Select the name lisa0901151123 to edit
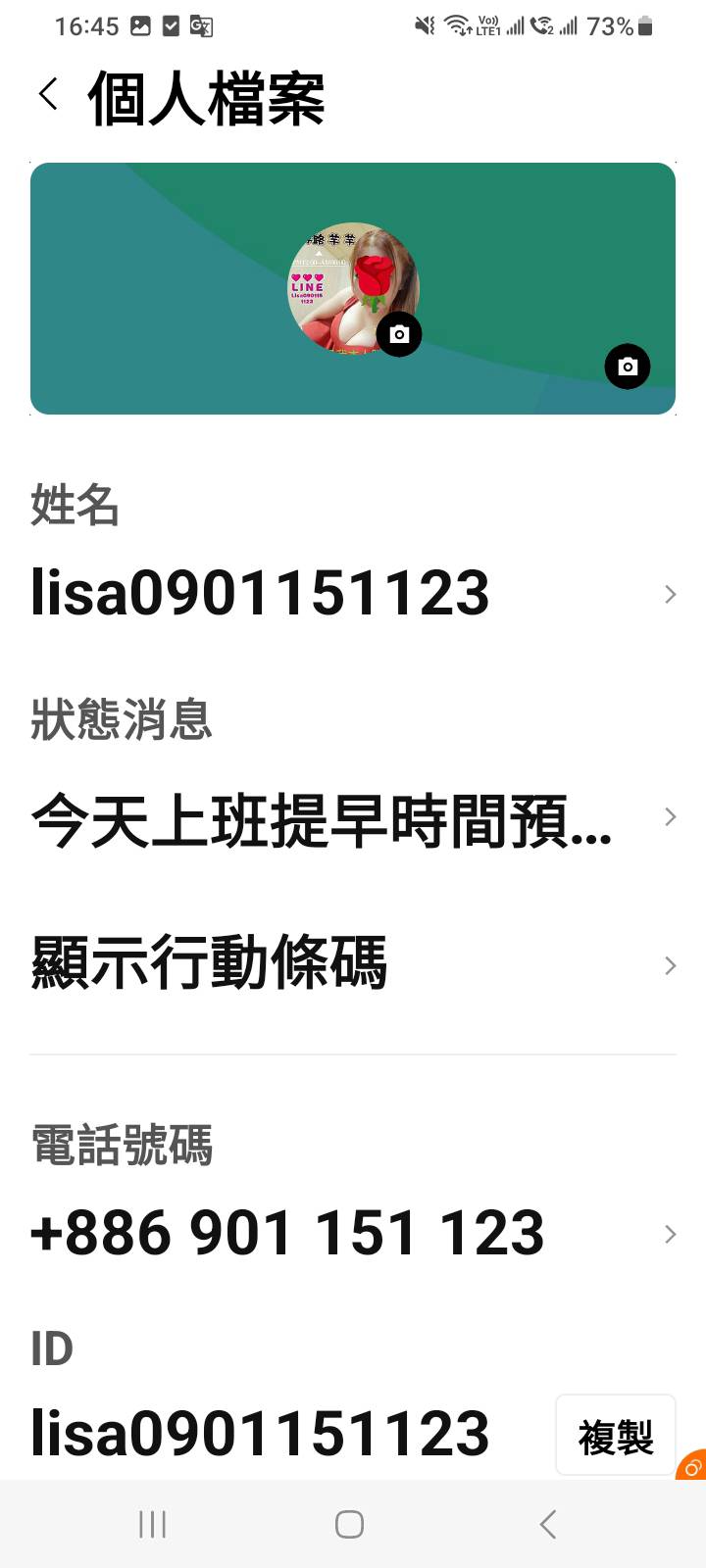Viewport: 706px width, 1568px height. point(260,594)
